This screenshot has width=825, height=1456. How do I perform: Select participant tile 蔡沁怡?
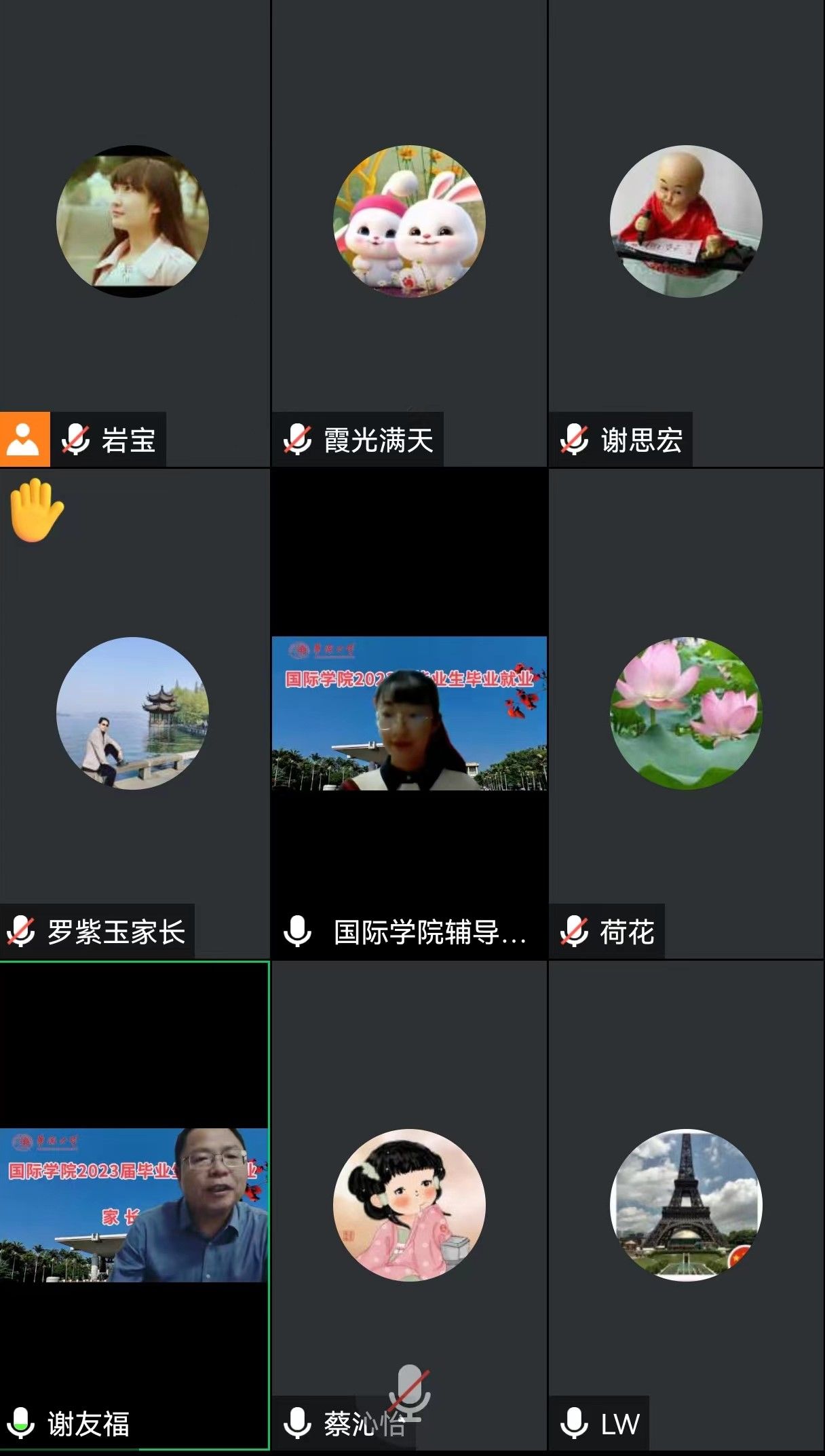(409, 1205)
